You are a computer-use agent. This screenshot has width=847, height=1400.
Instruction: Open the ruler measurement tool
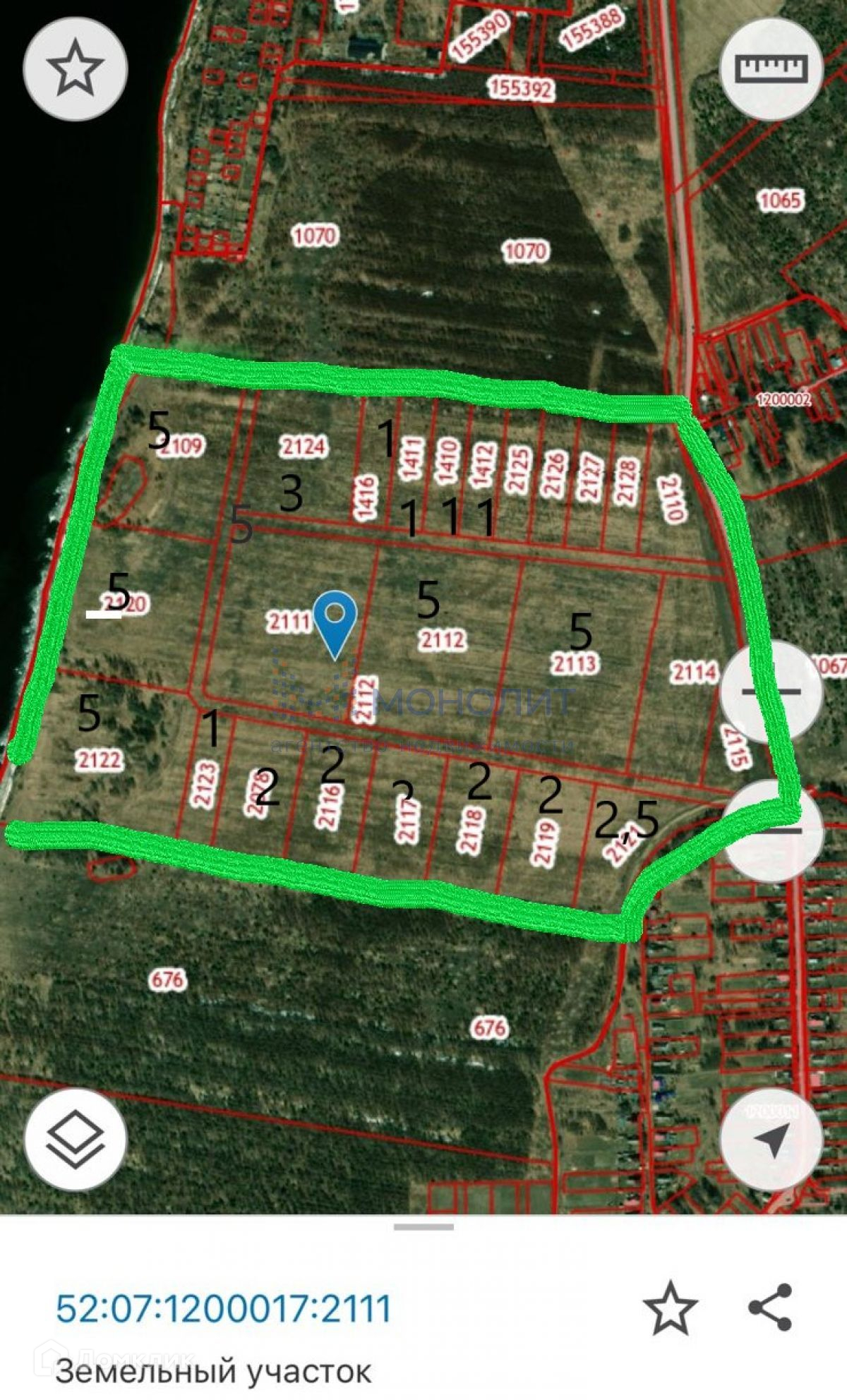pos(771,68)
